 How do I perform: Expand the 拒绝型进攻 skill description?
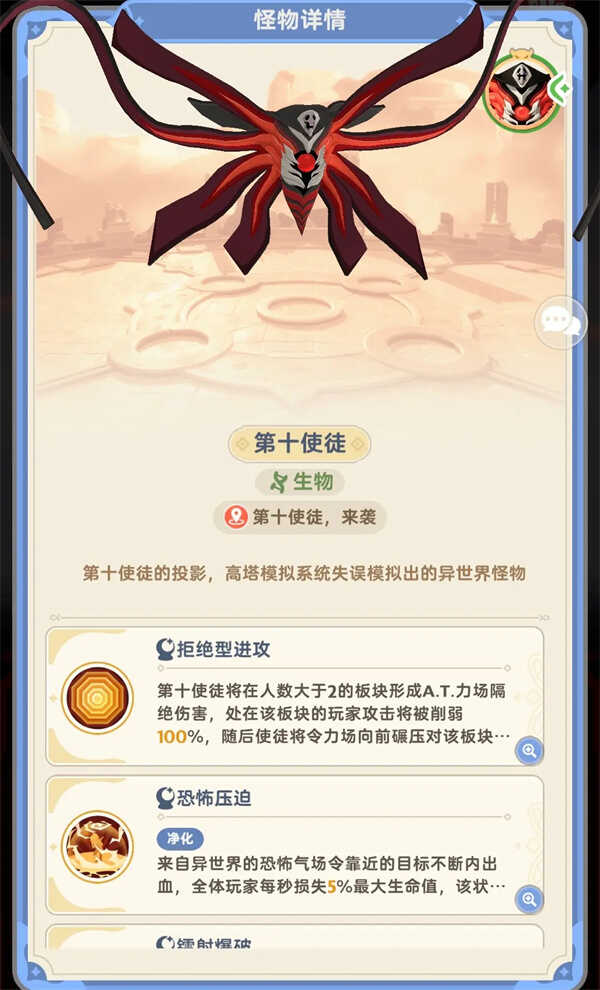pyautogui.click(x=529, y=750)
